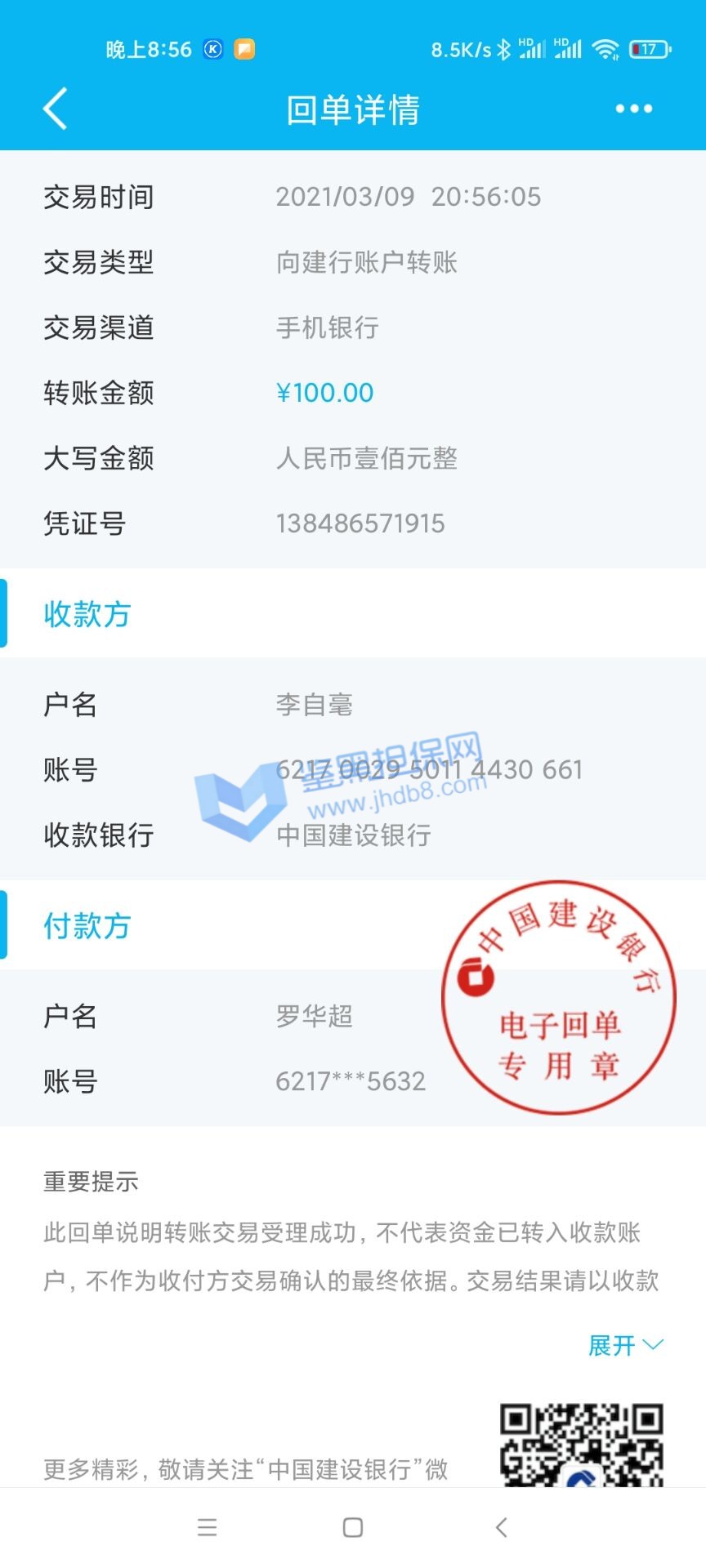Open the three-dot overflow menu

pyautogui.click(x=633, y=109)
